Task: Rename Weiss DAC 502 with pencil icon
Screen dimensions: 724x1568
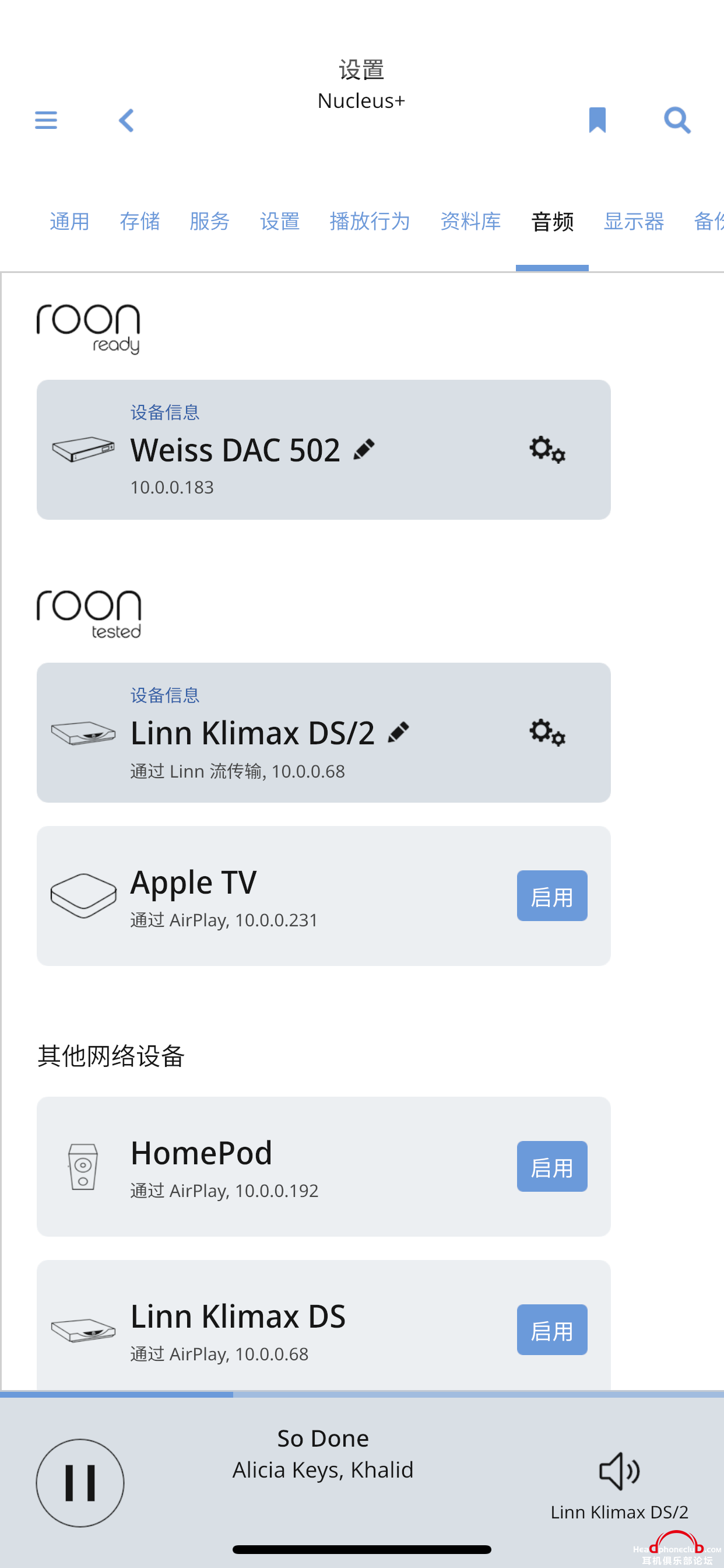Action: click(364, 450)
